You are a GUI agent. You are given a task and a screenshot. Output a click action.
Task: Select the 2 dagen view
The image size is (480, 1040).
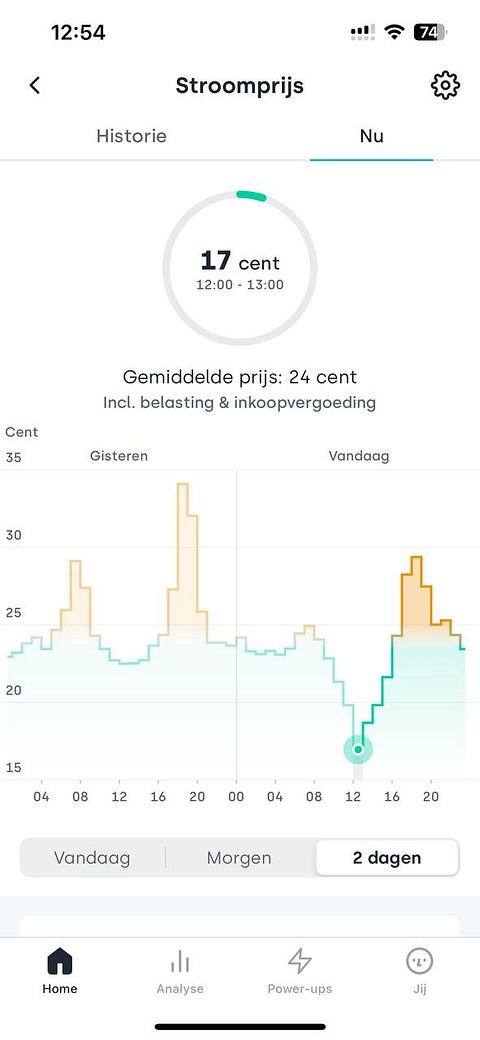(x=387, y=858)
